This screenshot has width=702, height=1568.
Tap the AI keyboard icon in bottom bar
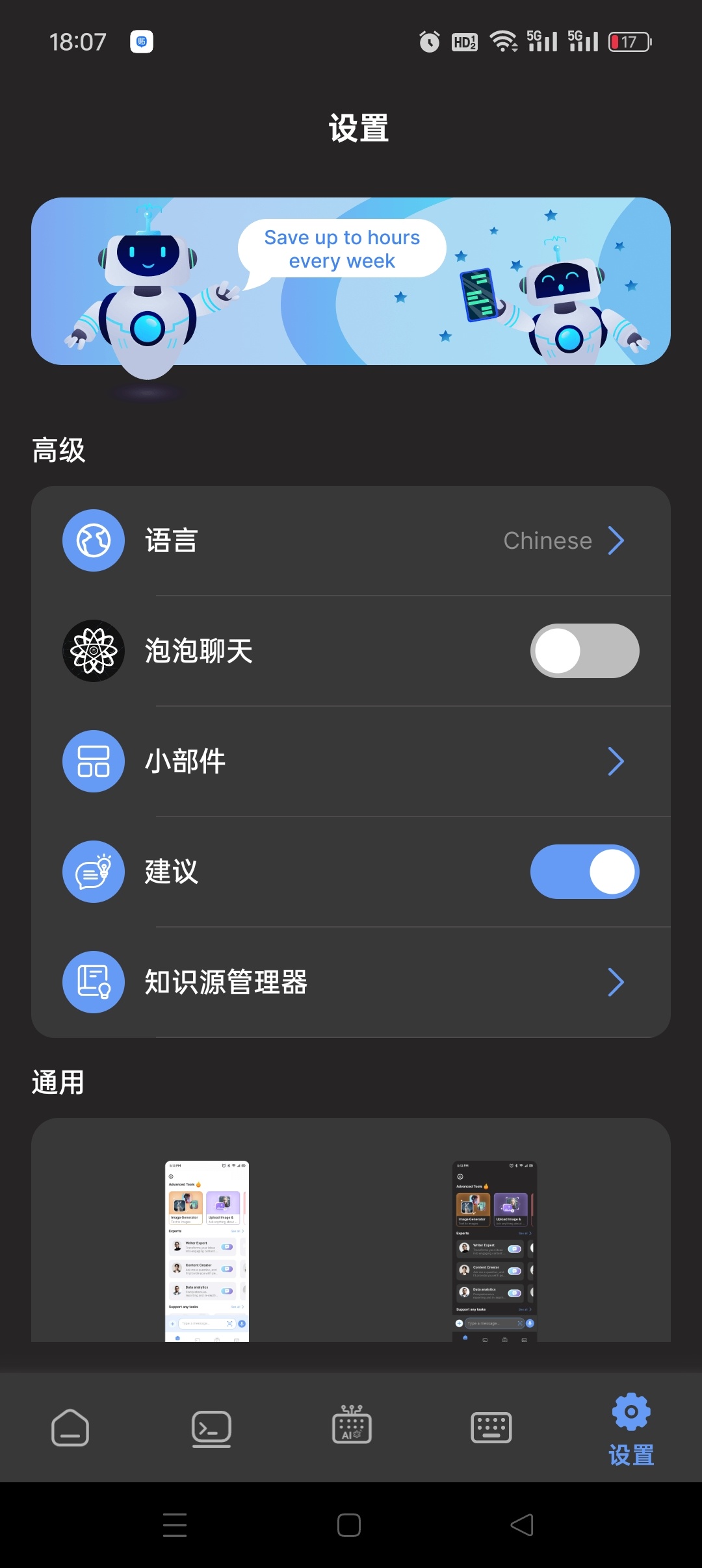[351, 1428]
